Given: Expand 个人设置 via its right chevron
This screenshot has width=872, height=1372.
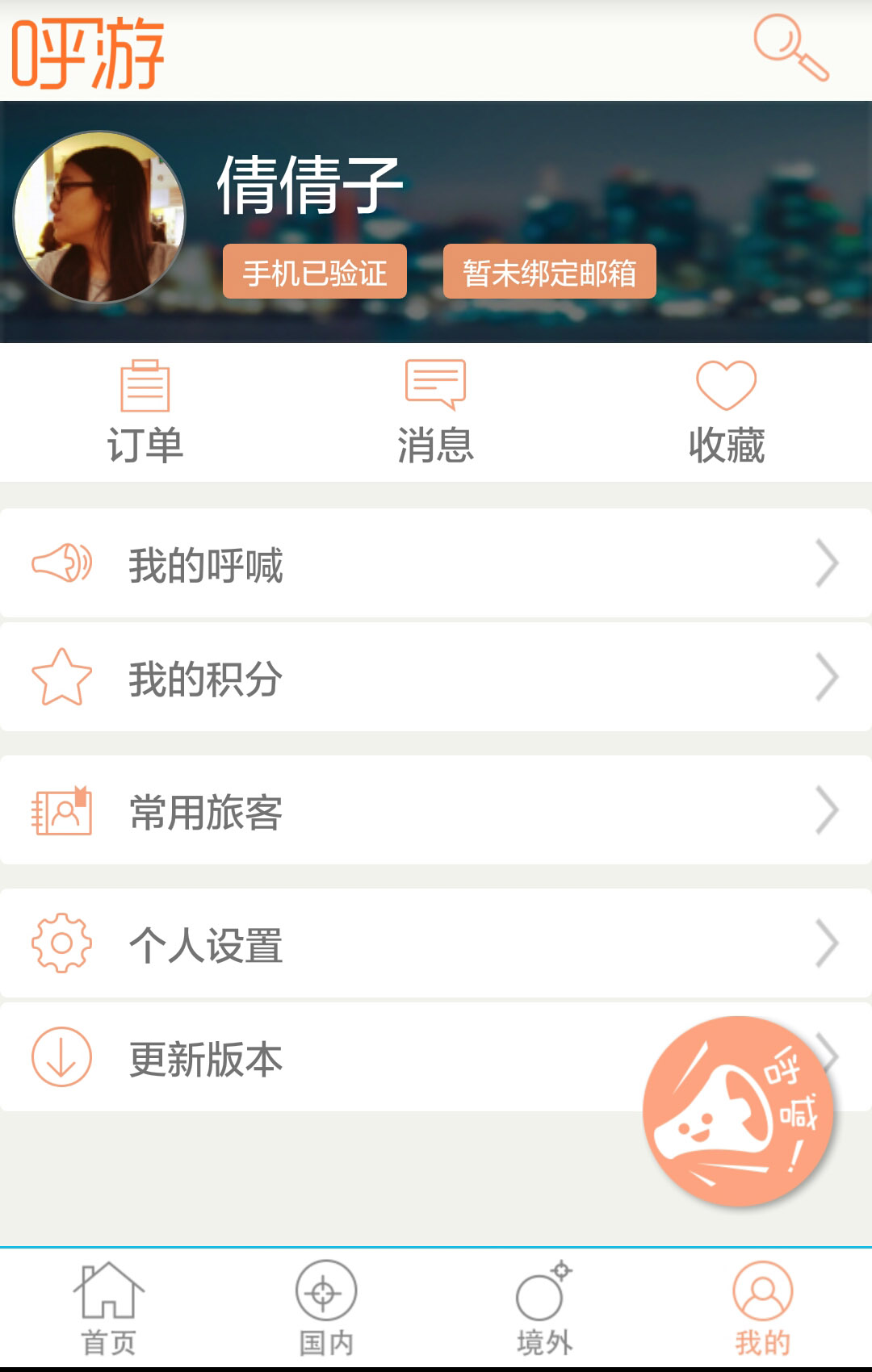Looking at the screenshot, I should pos(828,944).
